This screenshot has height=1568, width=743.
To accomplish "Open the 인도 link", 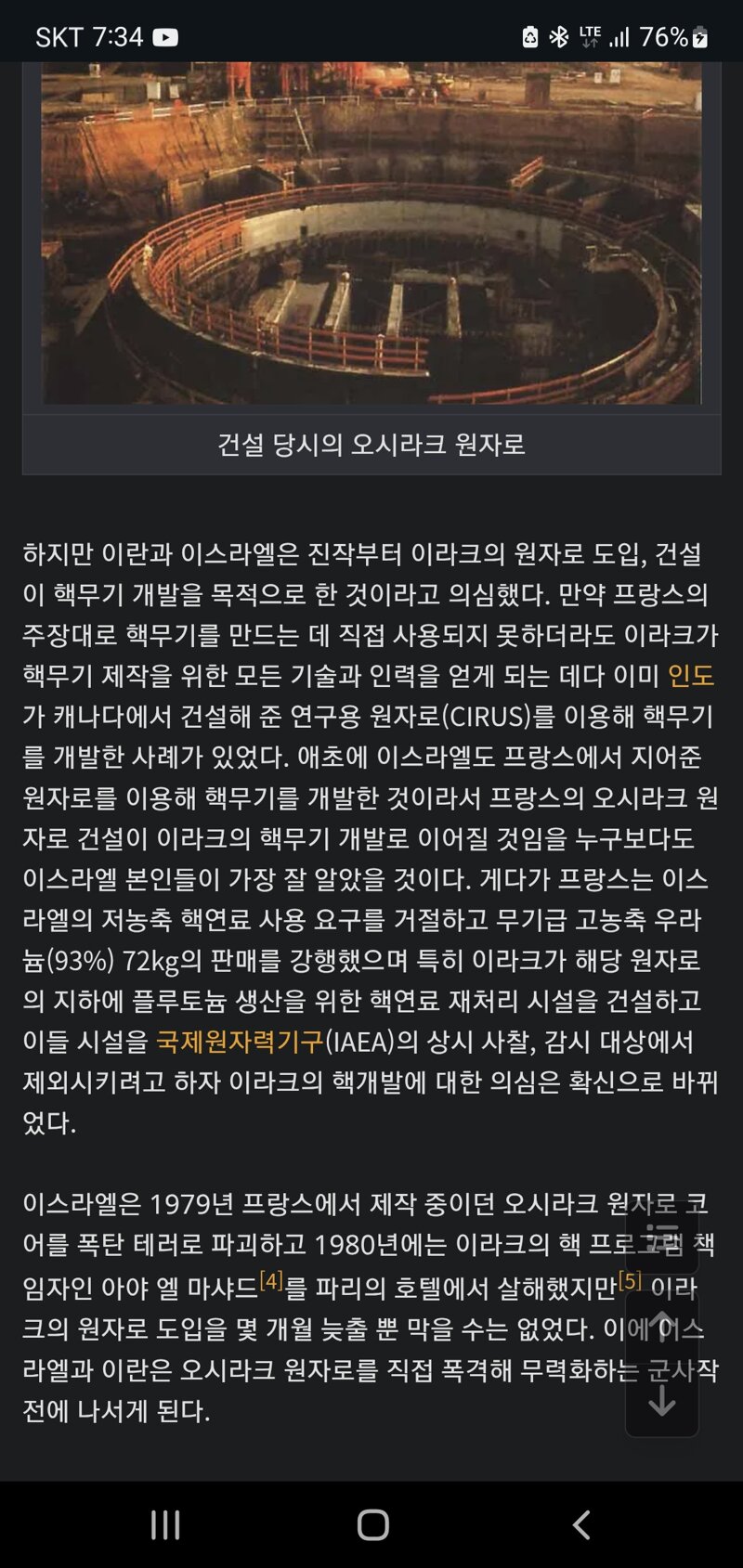I will pos(691,676).
